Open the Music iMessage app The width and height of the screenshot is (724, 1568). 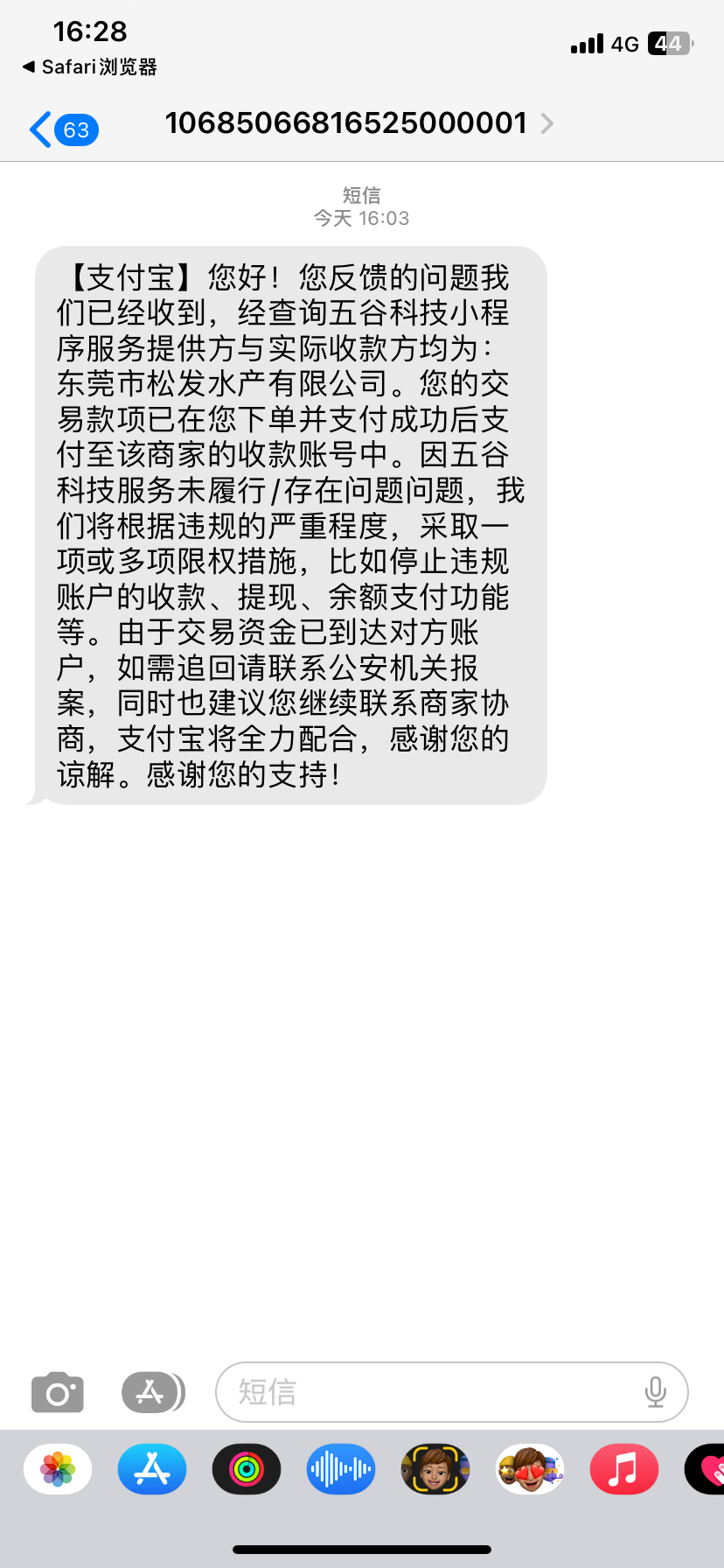point(623,1469)
